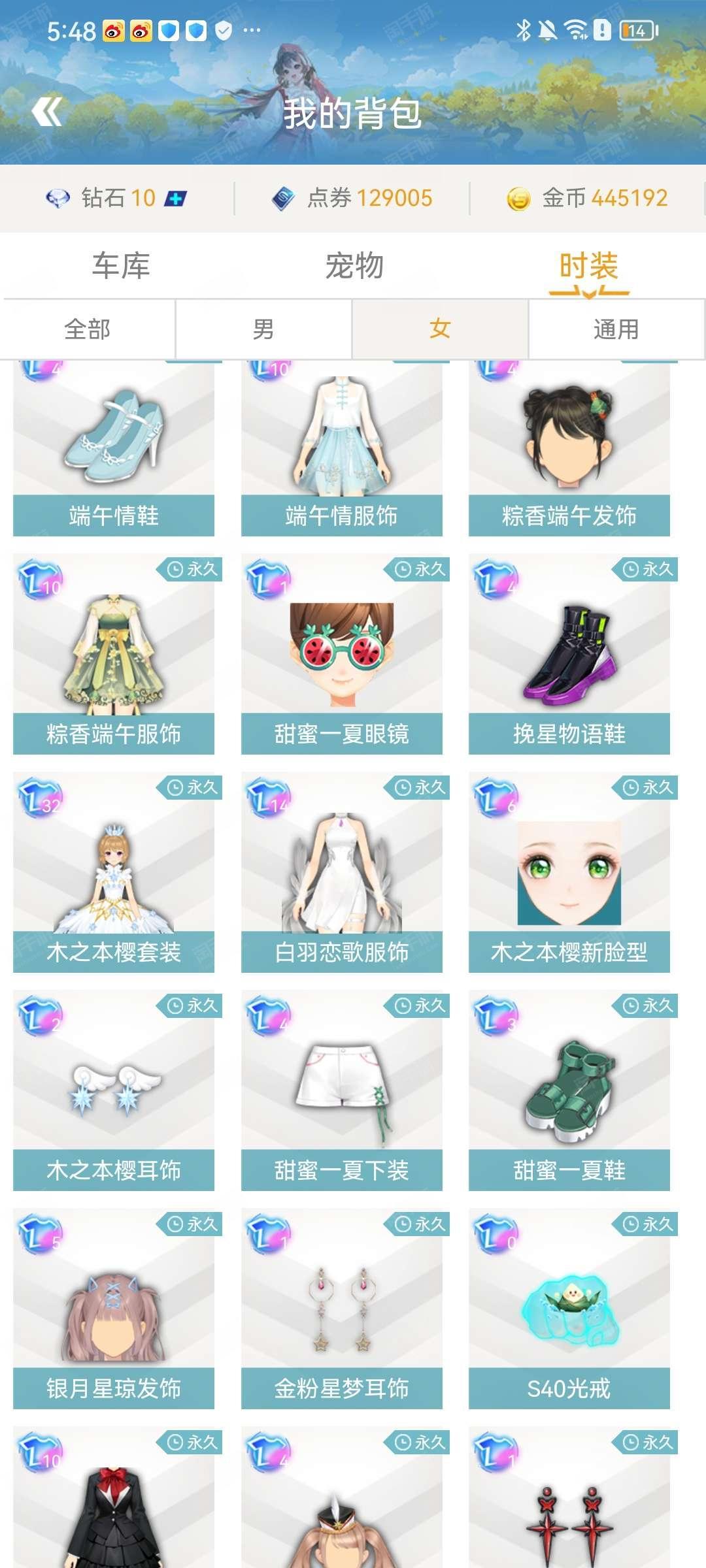
Task: Select the 甜蜜一夏眼镜 item
Action: click(x=342, y=655)
